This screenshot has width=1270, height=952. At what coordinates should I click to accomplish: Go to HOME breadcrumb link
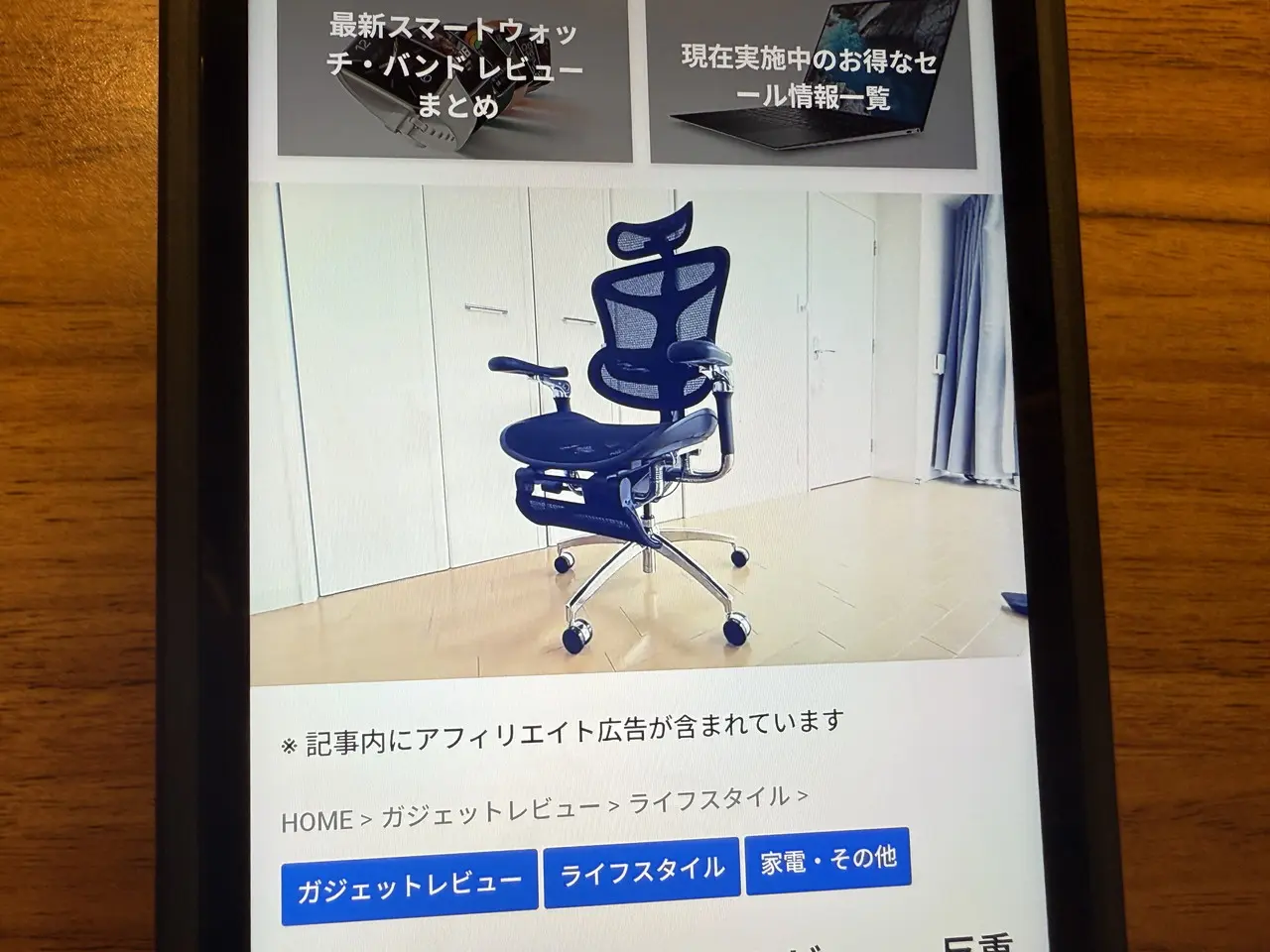(317, 821)
